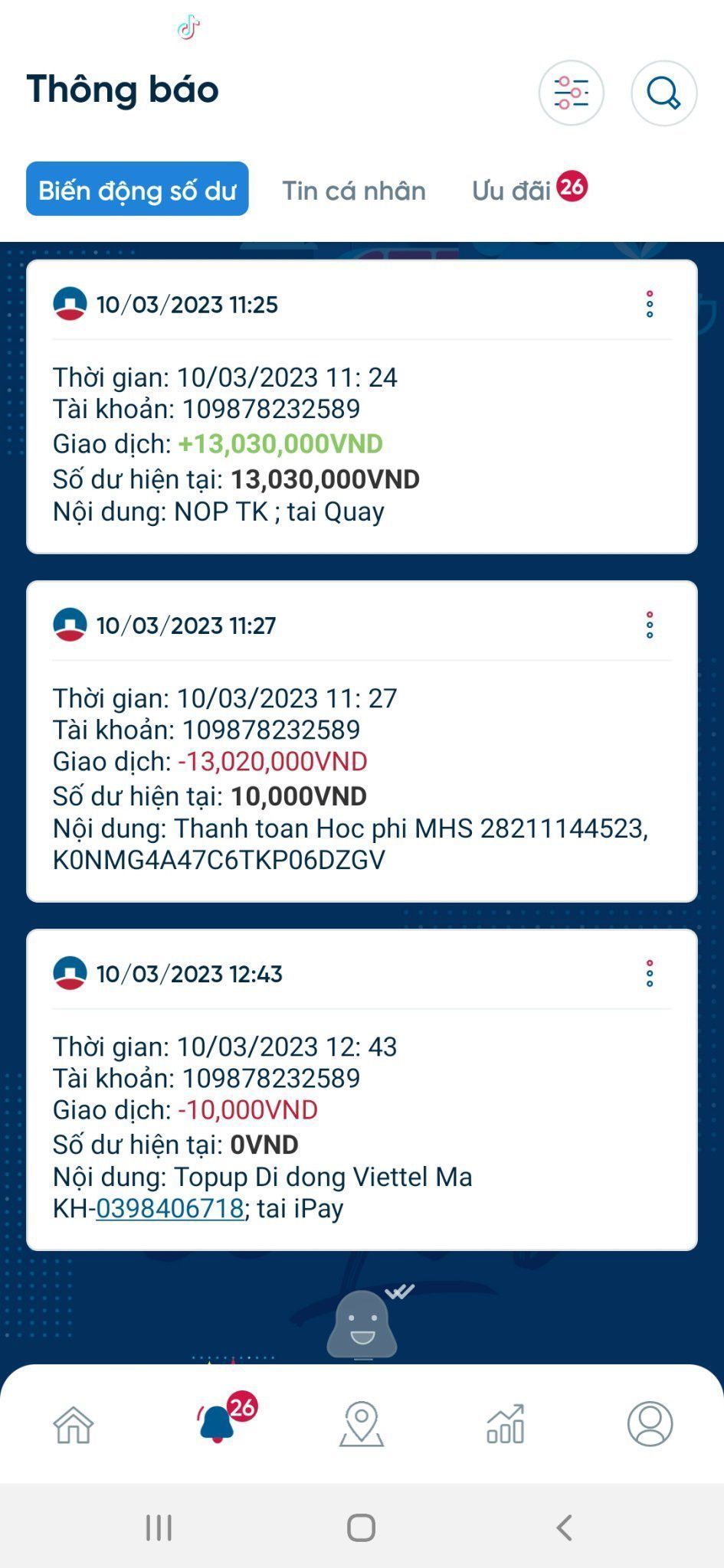
Task: Open options for the 11:25 notification
Action: 650,304
